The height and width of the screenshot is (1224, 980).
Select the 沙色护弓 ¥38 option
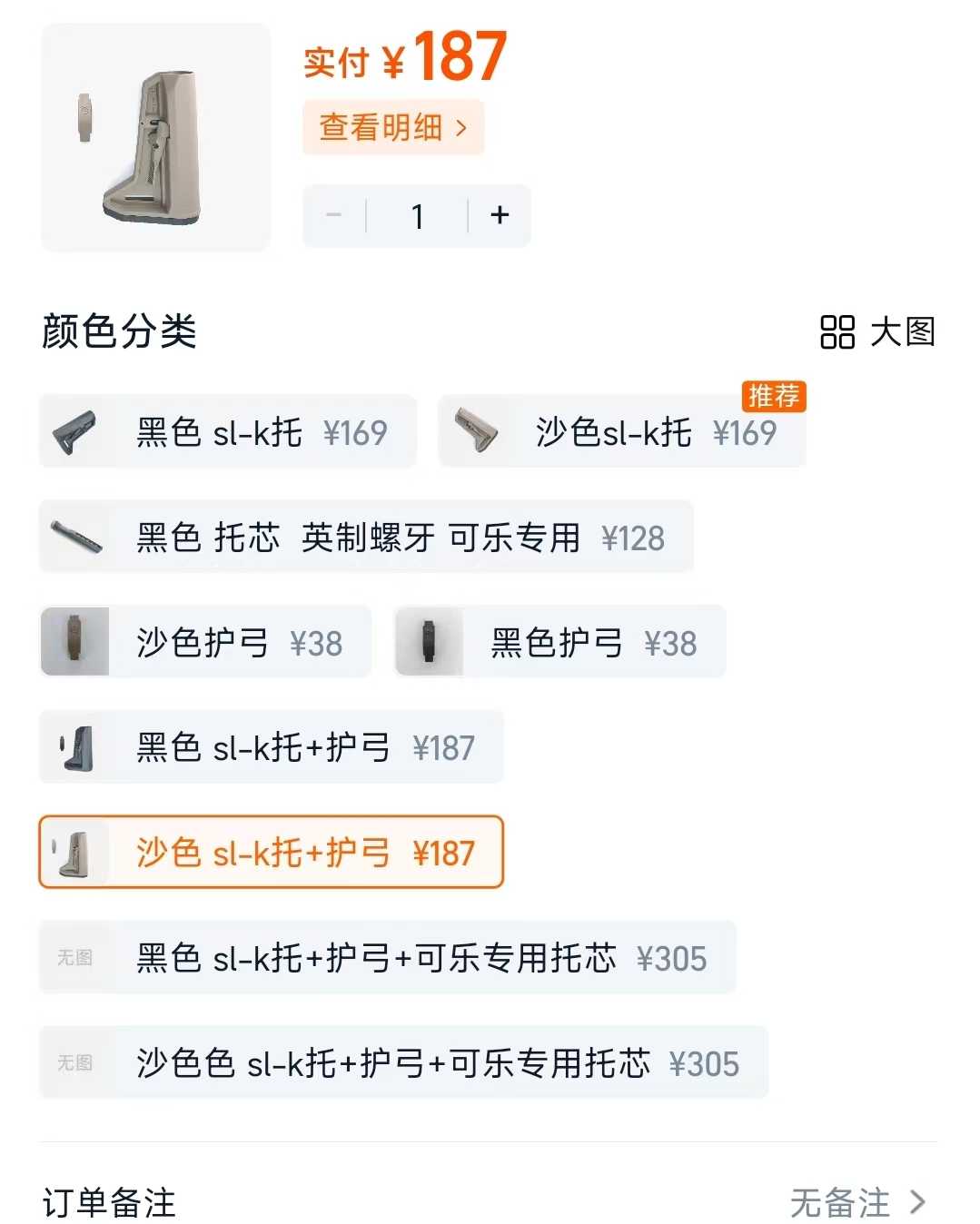[x=206, y=643]
